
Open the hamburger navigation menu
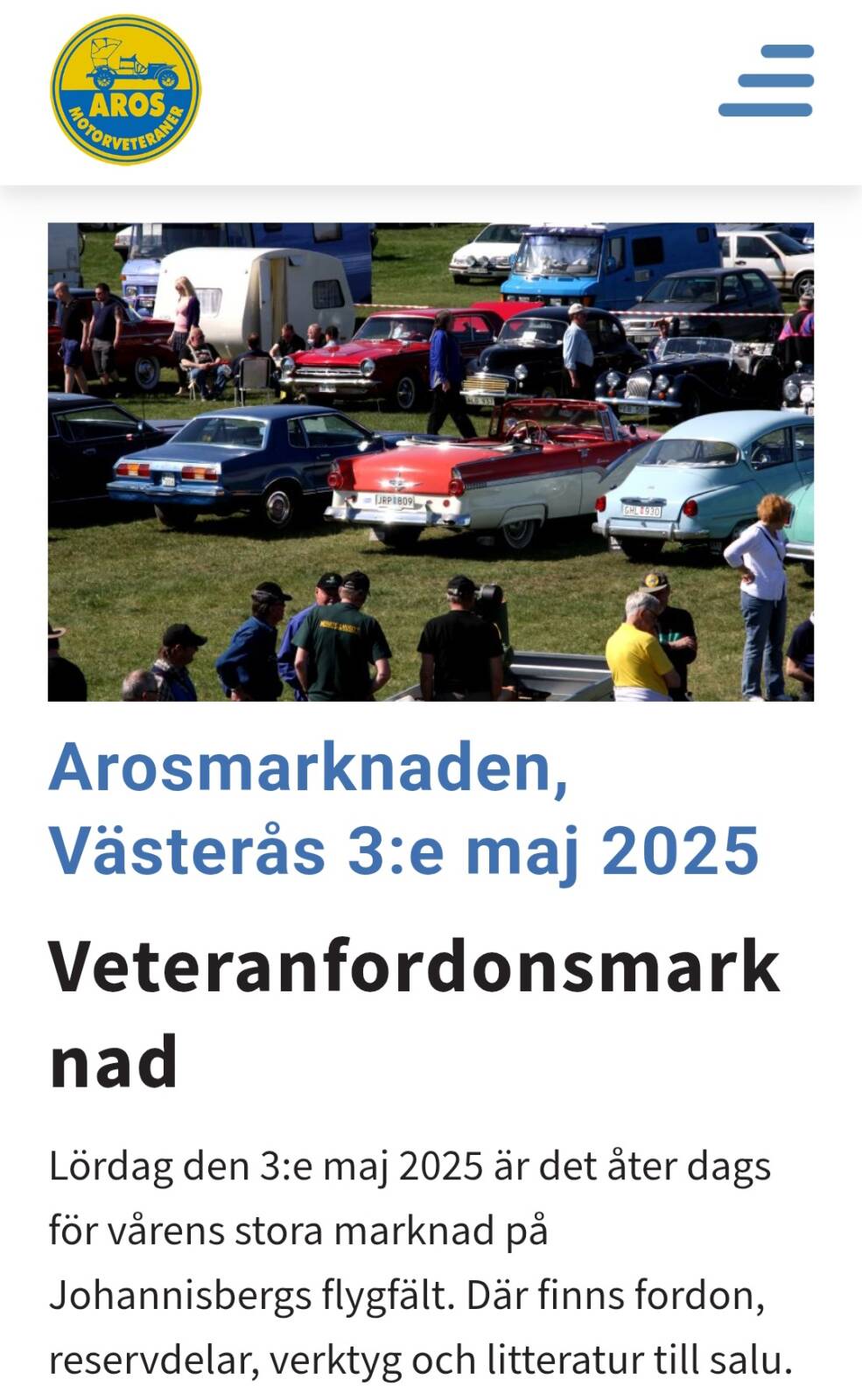766,81
